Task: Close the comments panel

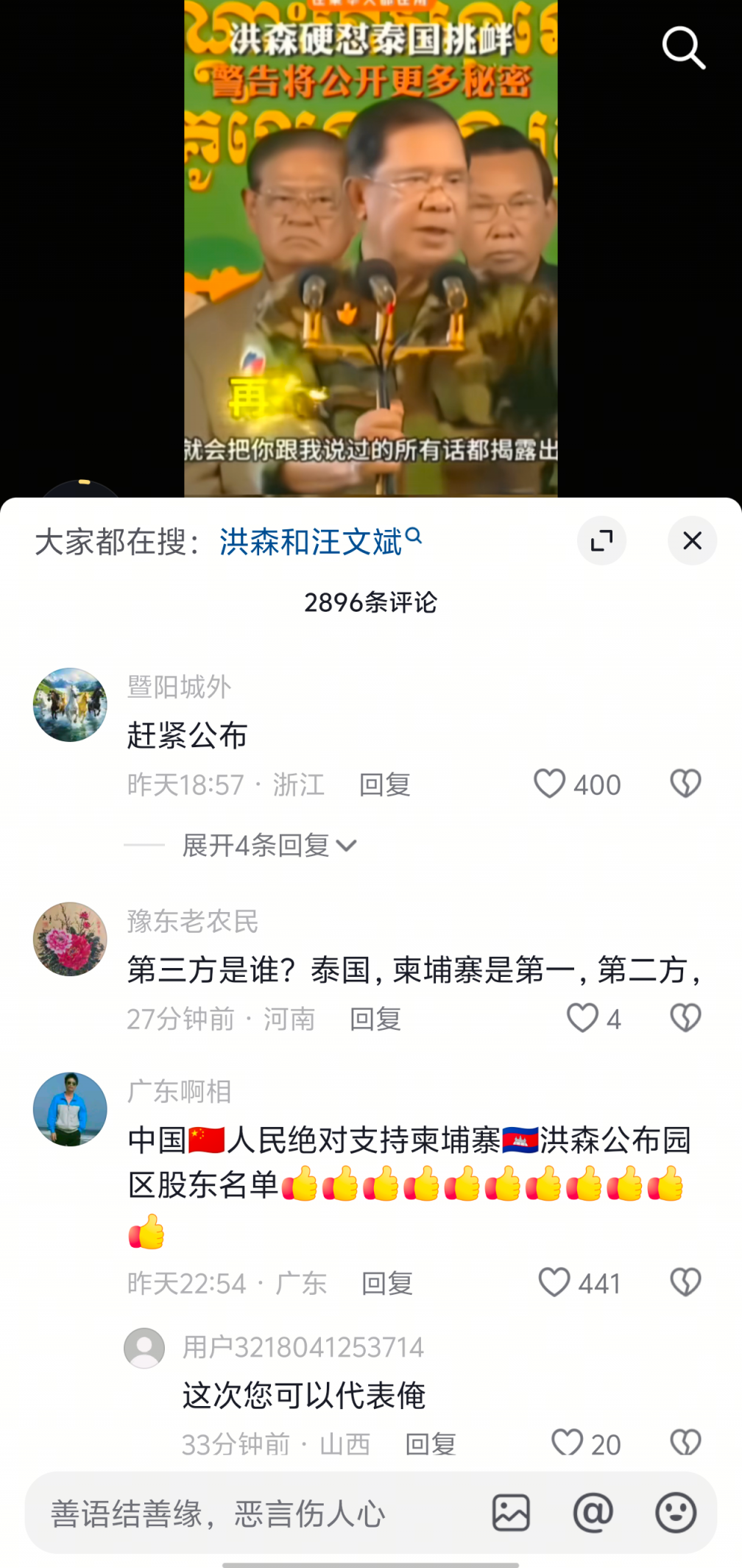Action: click(692, 541)
